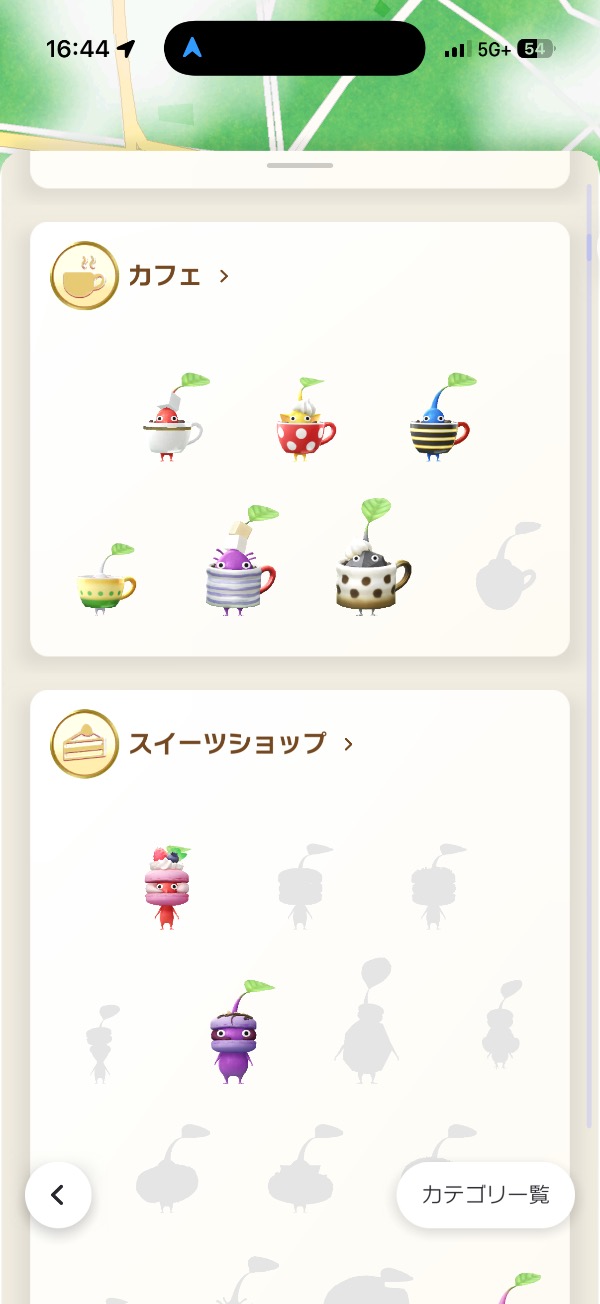600x1304 pixels.
Task: View the yellow Pikmin in polka-dot cup
Action: [x=304, y=422]
